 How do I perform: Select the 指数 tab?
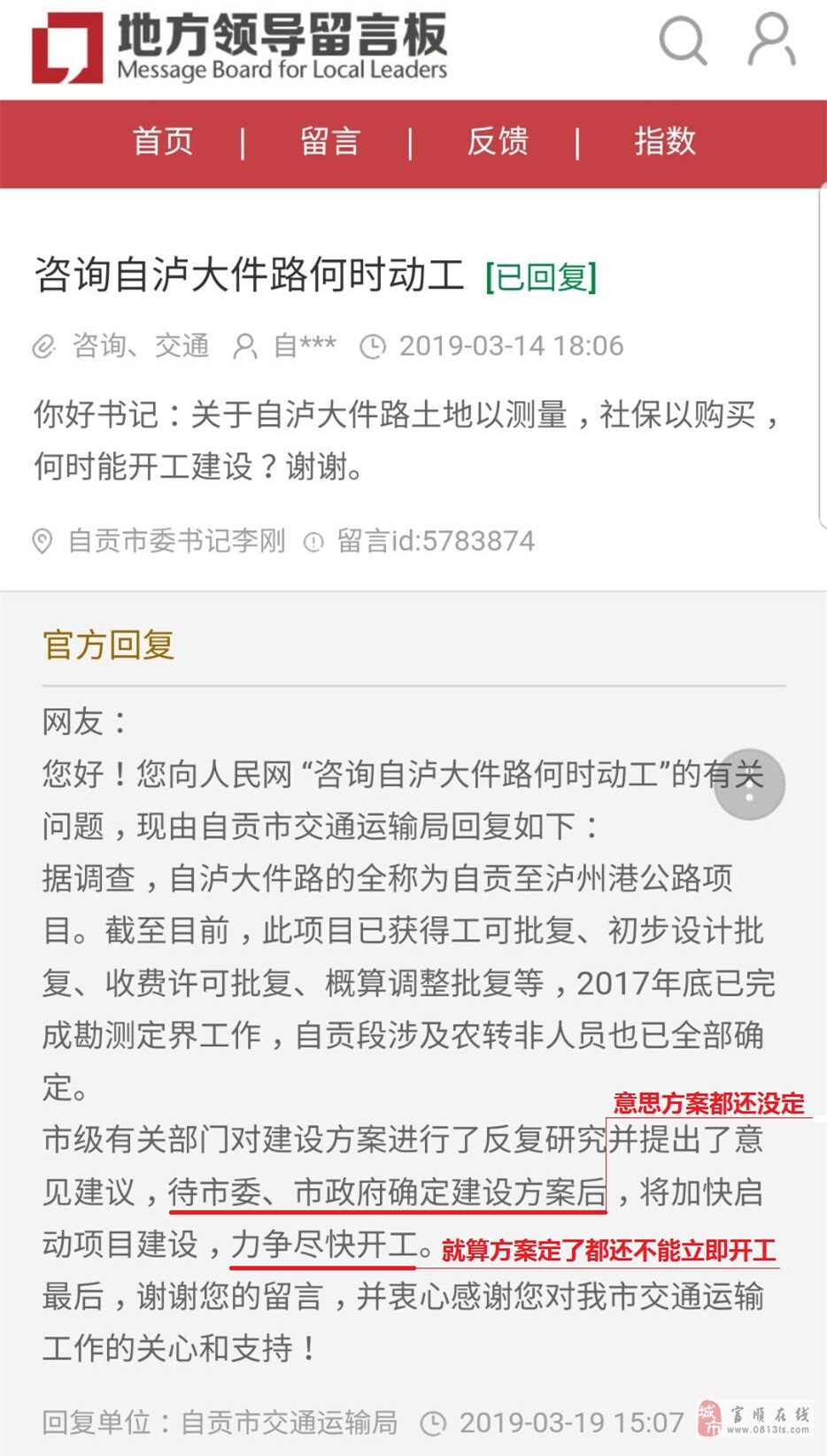[x=665, y=142]
